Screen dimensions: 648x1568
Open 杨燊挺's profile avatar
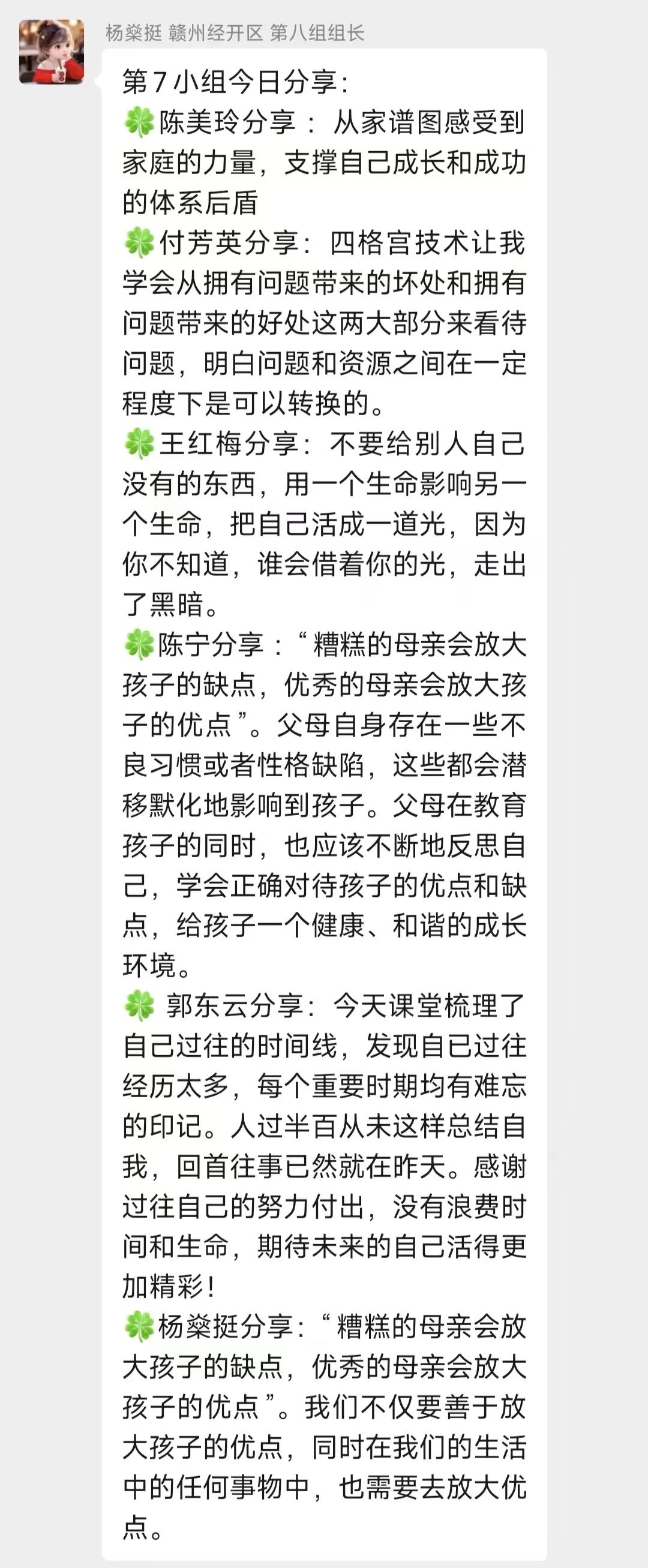pos(52,52)
